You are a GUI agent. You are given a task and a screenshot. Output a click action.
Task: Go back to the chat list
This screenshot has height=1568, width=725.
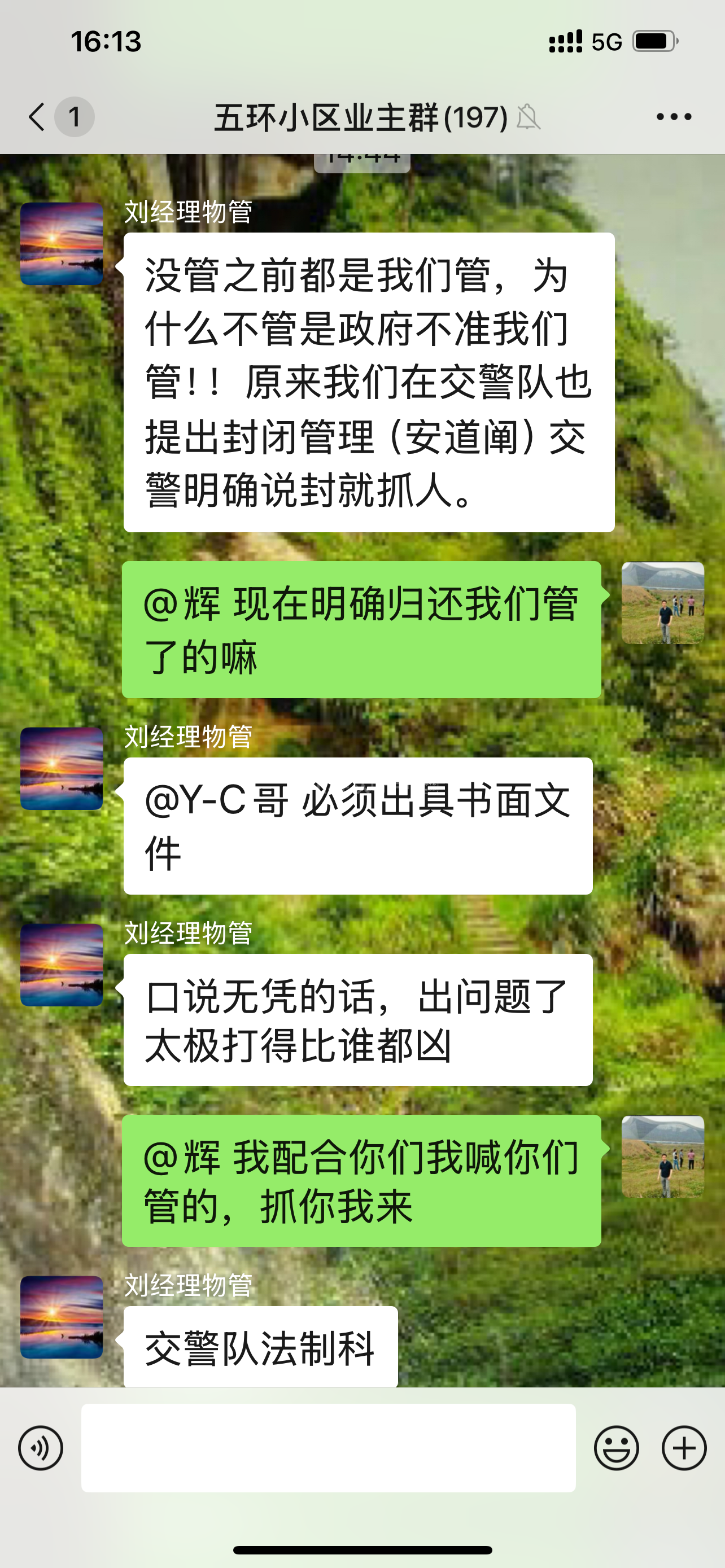coord(38,116)
